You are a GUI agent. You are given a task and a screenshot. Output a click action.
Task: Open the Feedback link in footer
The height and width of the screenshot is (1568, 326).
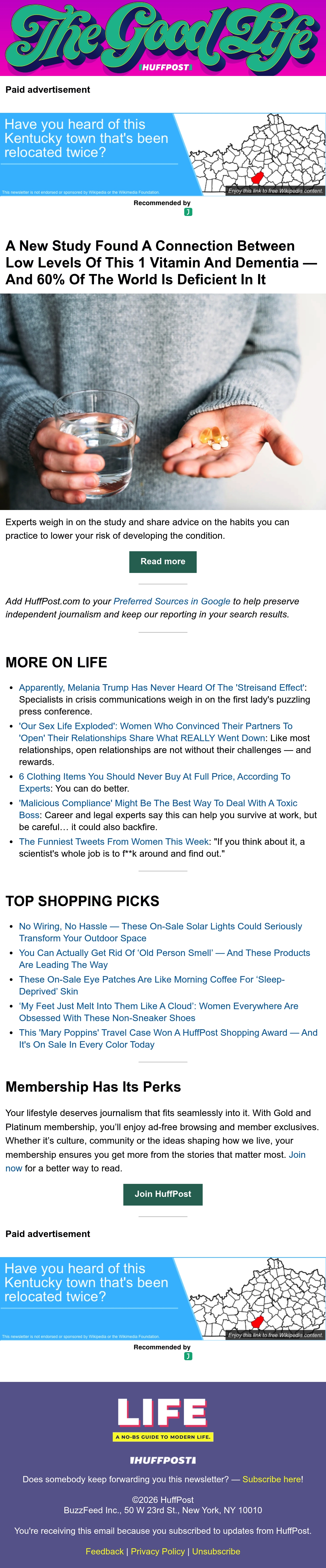[104, 1551]
